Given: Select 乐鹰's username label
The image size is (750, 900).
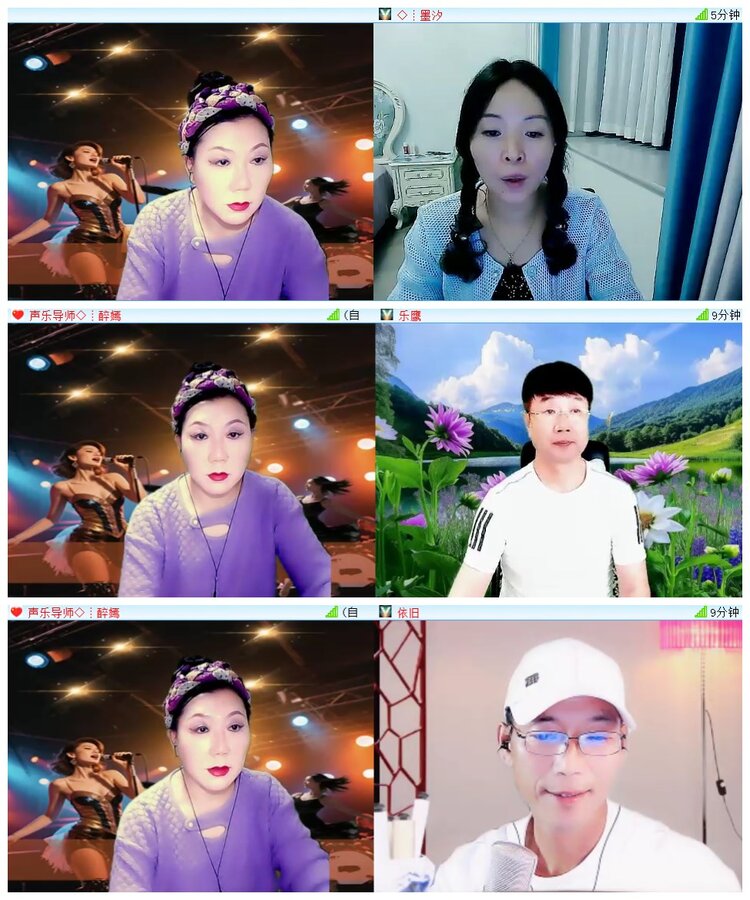Looking at the screenshot, I should (412, 313).
